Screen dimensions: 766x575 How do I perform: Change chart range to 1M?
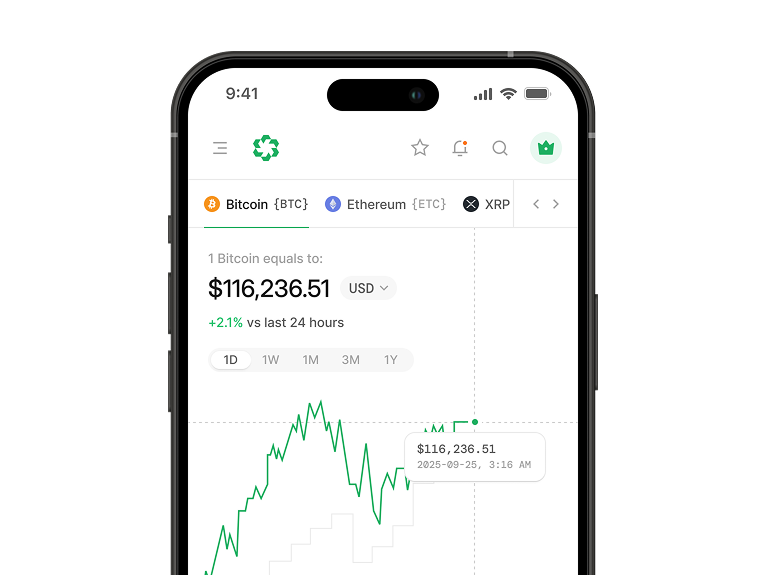point(311,360)
